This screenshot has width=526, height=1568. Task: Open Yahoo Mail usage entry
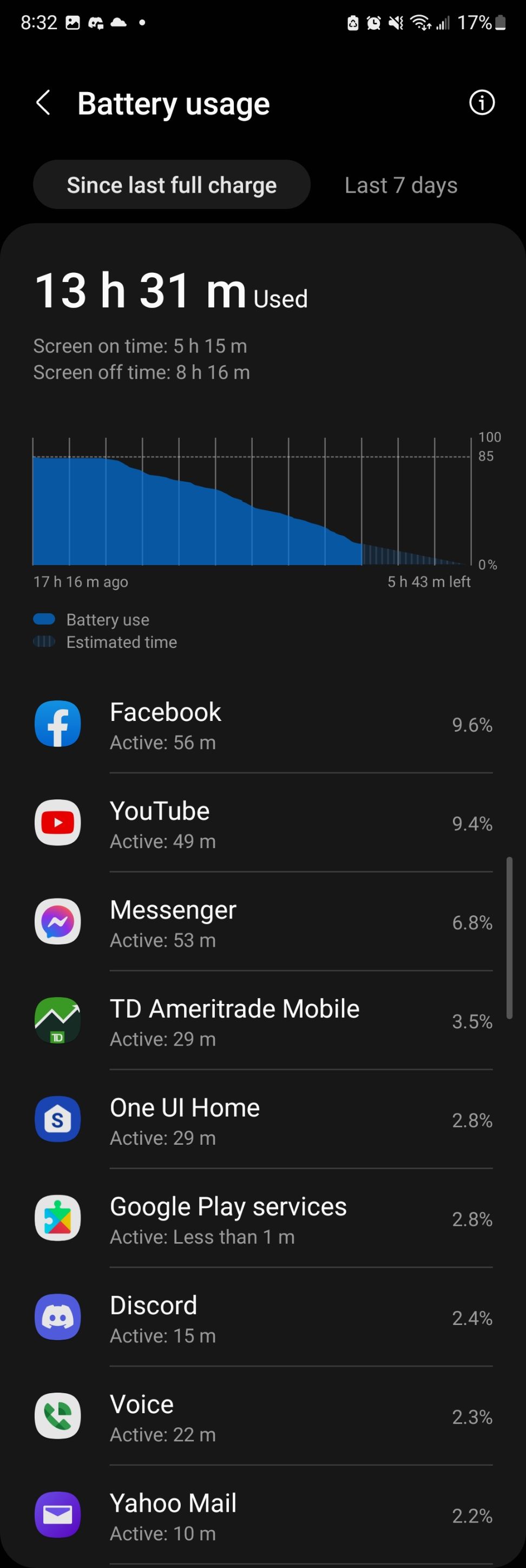pos(58,1515)
